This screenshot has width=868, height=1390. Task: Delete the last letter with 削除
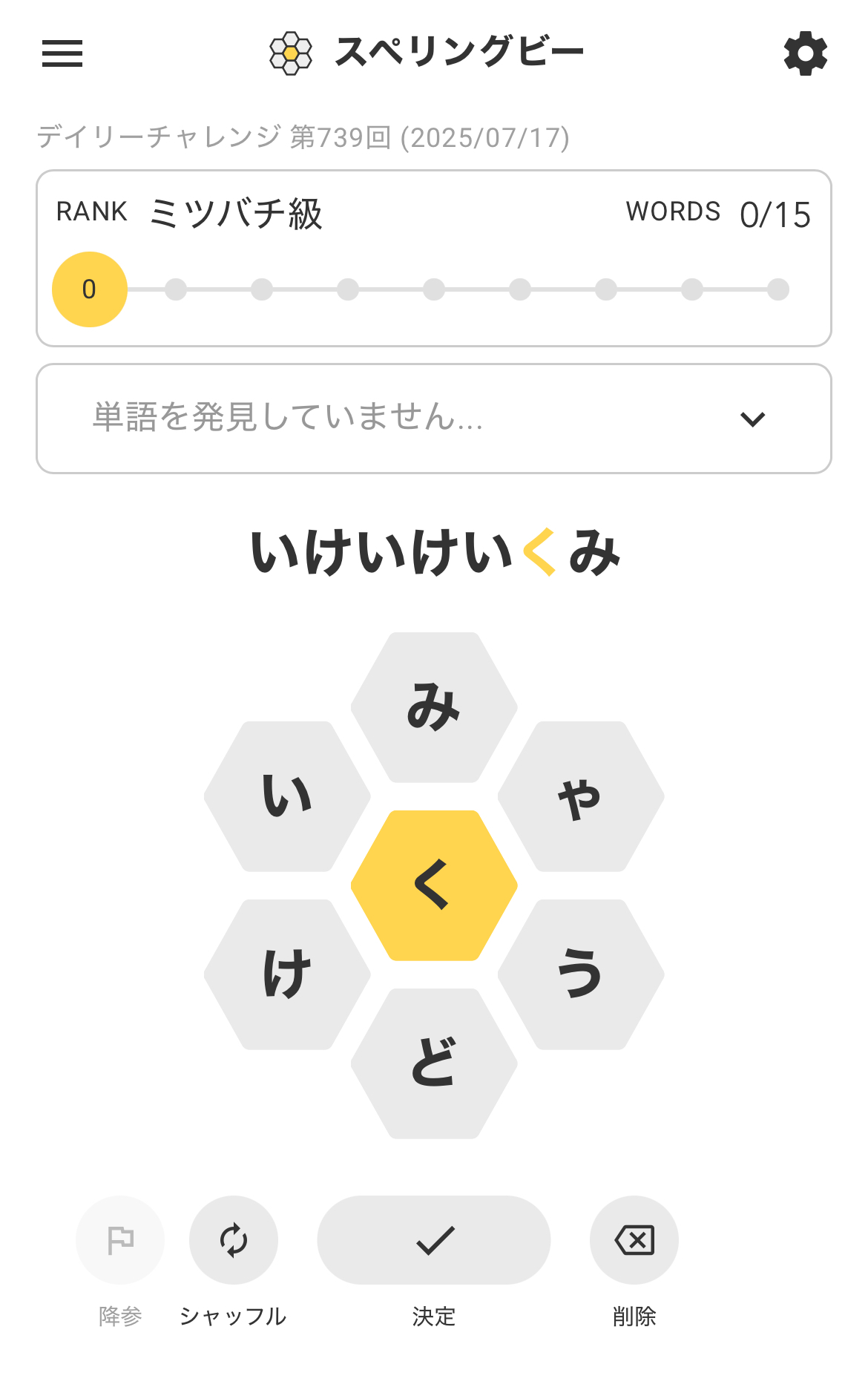(x=634, y=1240)
